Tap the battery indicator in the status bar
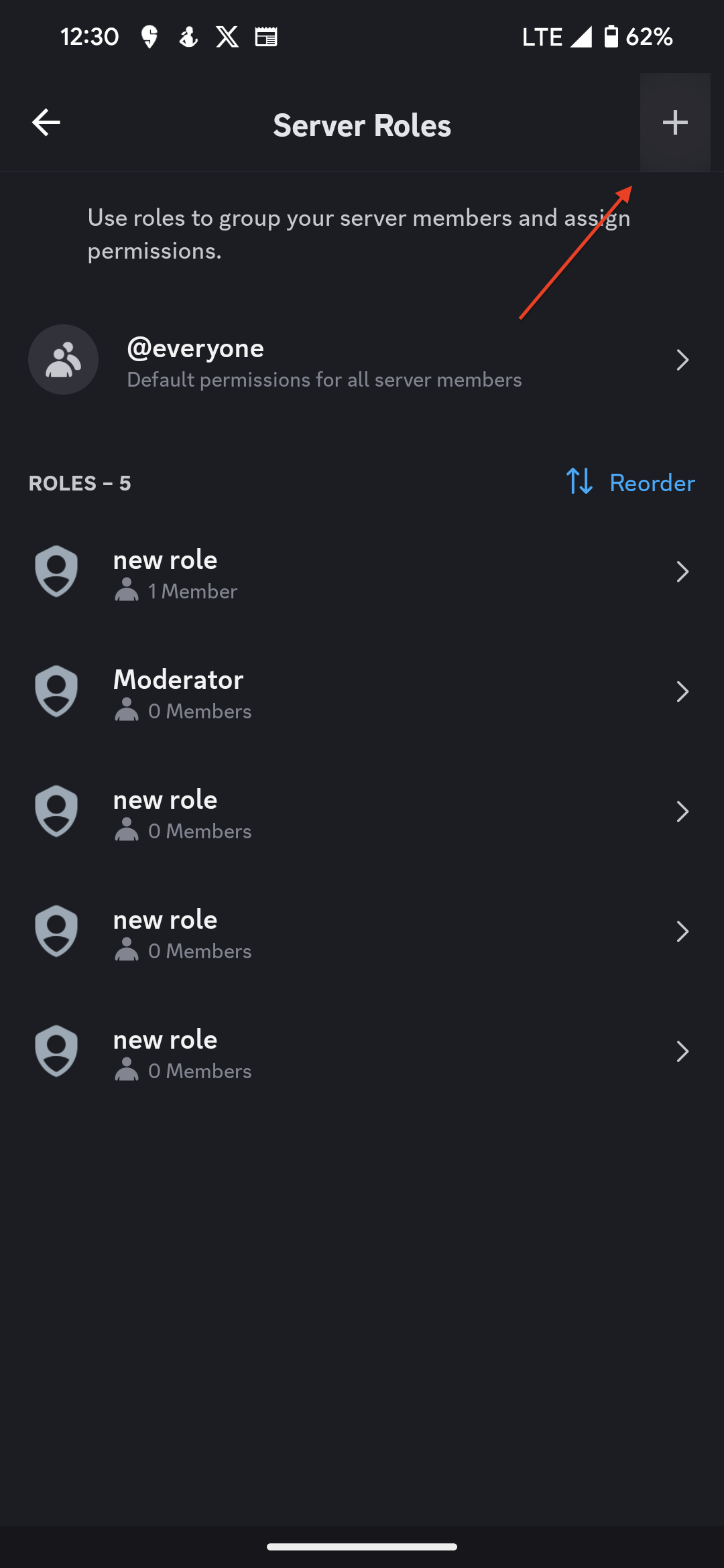Image resolution: width=724 pixels, height=1568 pixels. pyautogui.click(x=612, y=37)
